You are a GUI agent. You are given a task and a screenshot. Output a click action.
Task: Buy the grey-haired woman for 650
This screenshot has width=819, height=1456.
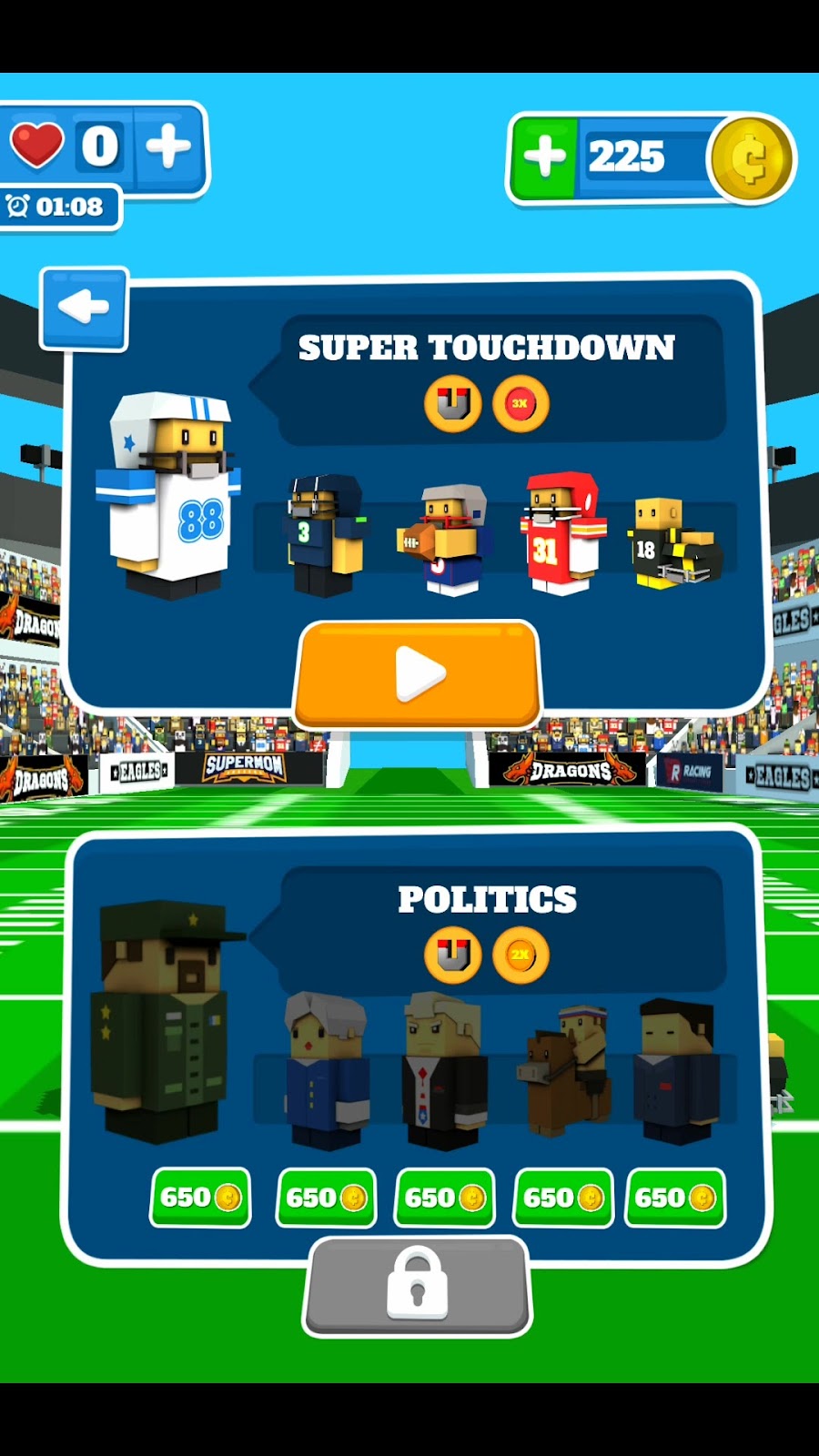(326, 1198)
